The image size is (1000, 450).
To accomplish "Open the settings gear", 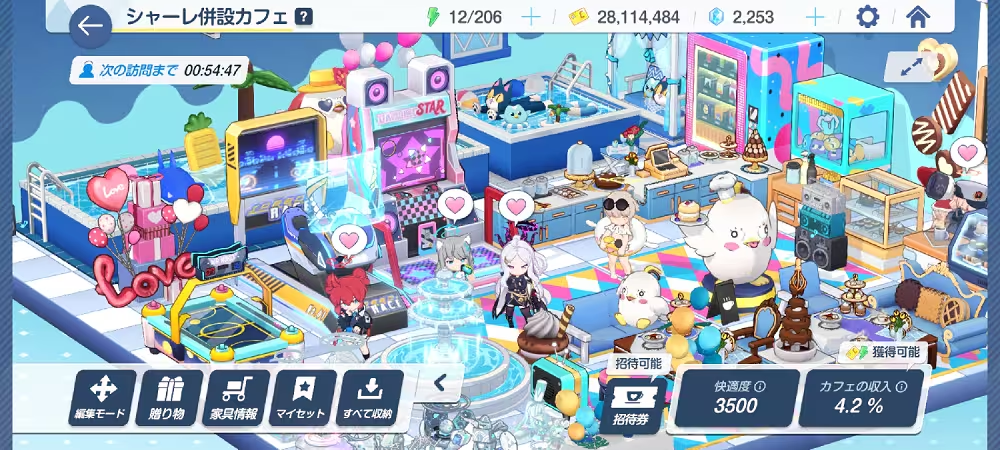I will pos(867,17).
